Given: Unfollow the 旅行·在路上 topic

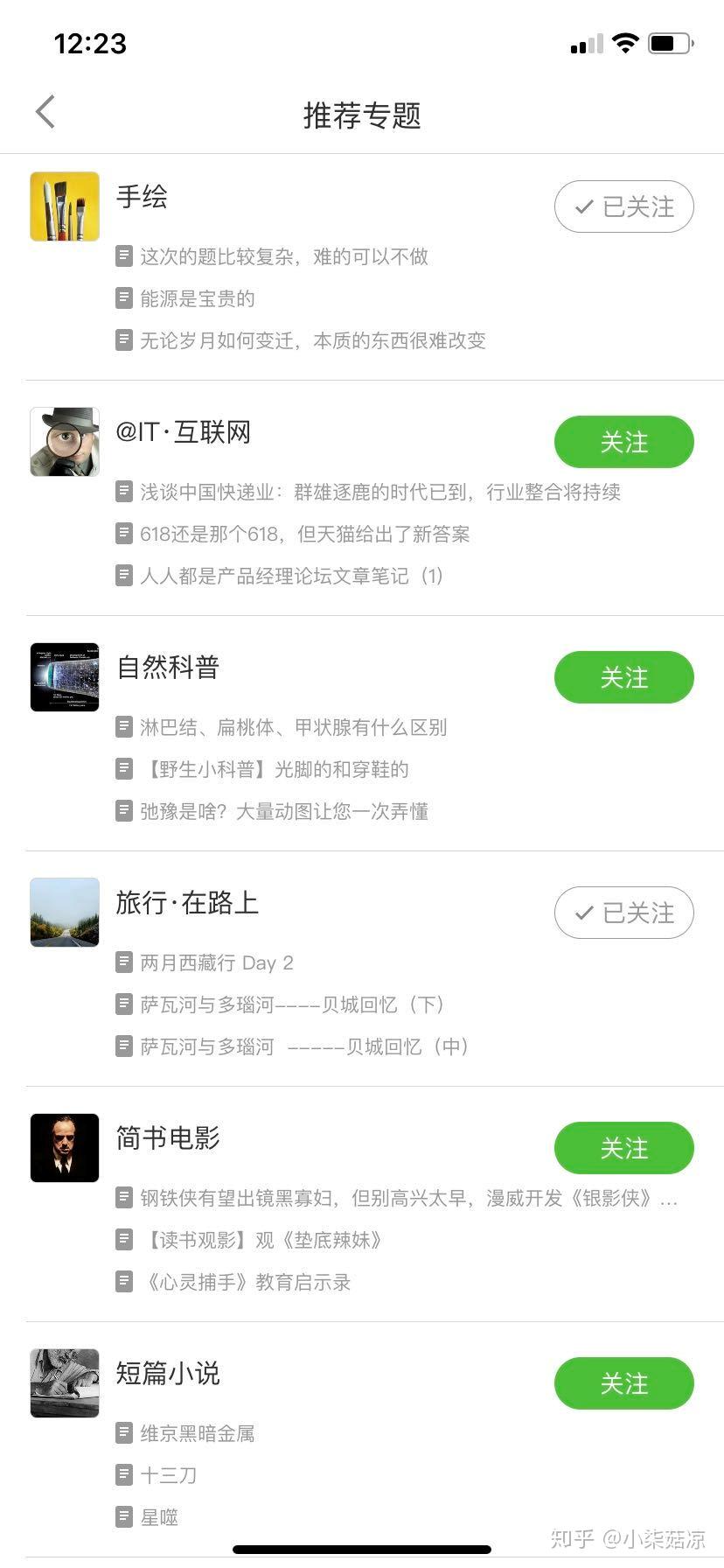Looking at the screenshot, I should click(x=623, y=913).
